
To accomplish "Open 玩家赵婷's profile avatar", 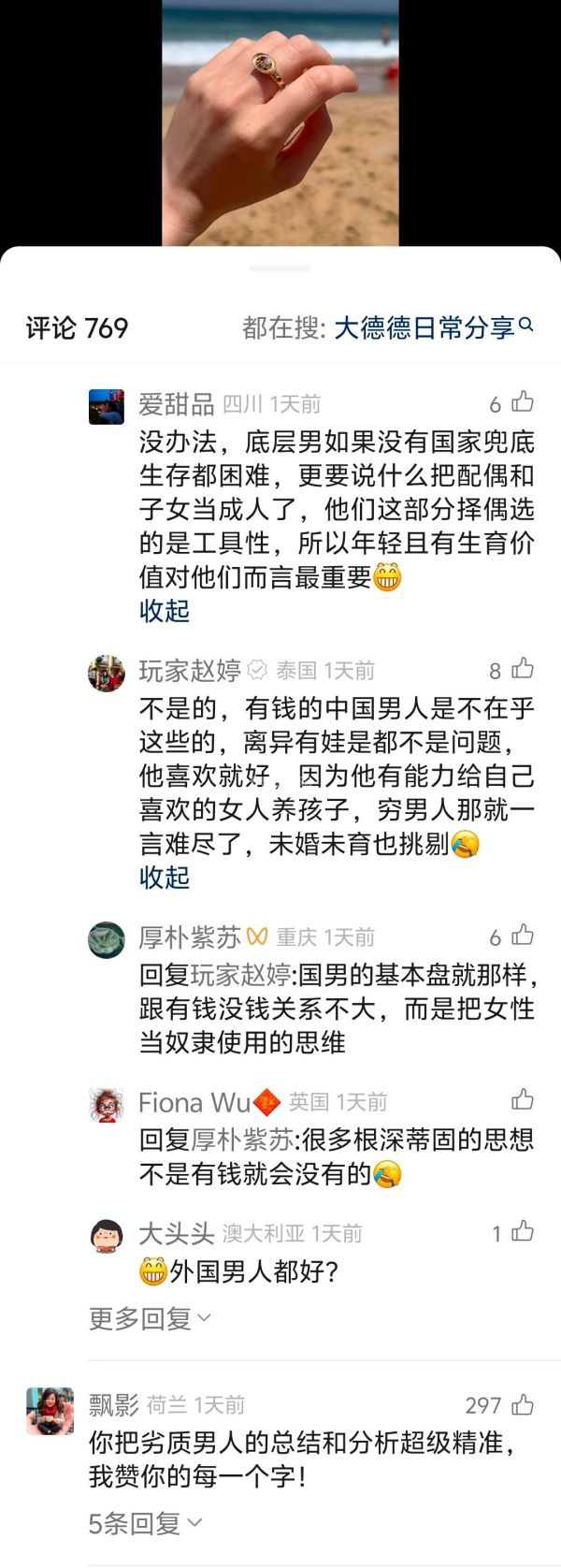I will (x=107, y=674).
